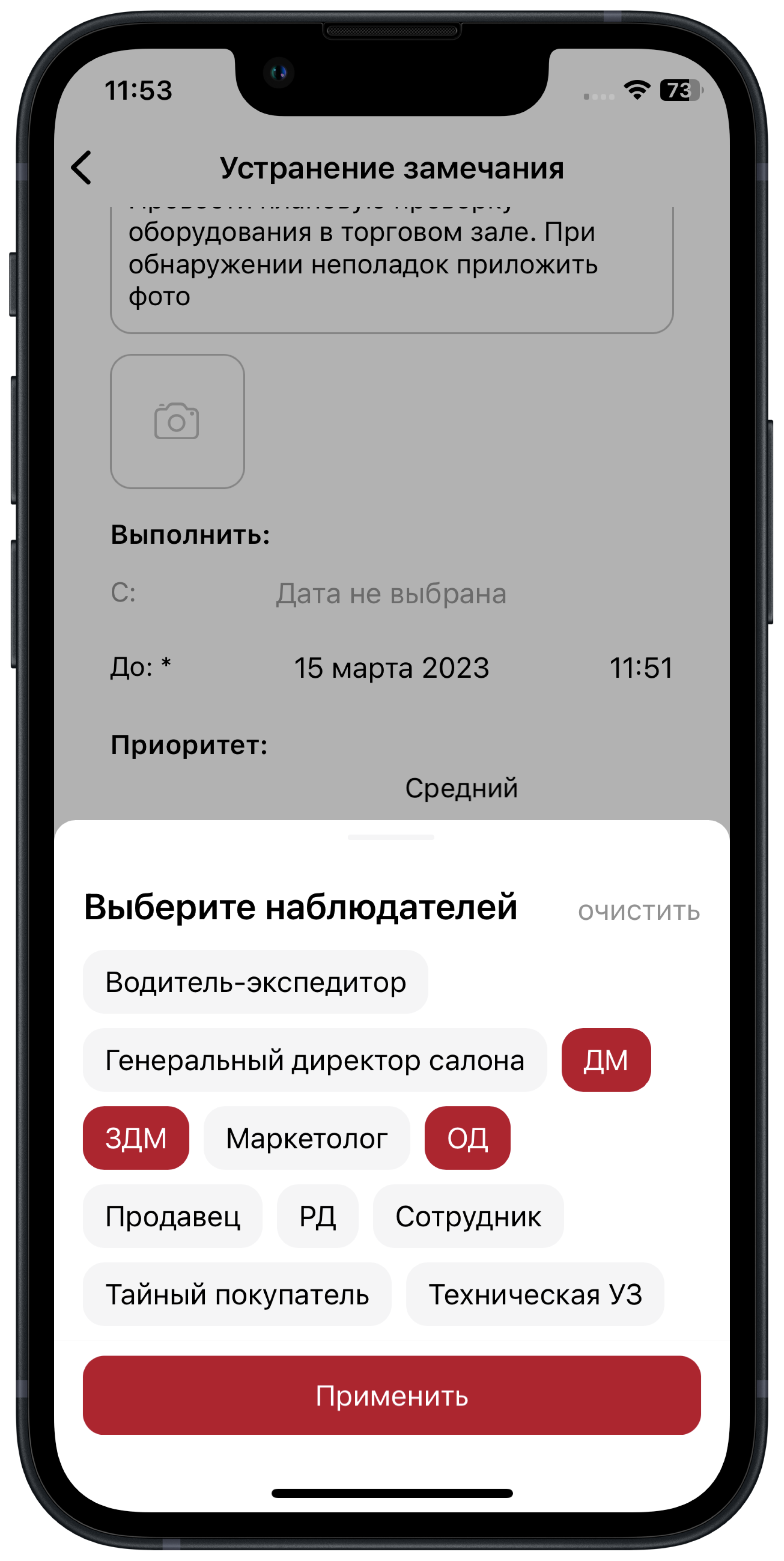This screenshot has height=1561, width=784.
Task: Deselect the ДМ observer chip
Action: 606,1060
